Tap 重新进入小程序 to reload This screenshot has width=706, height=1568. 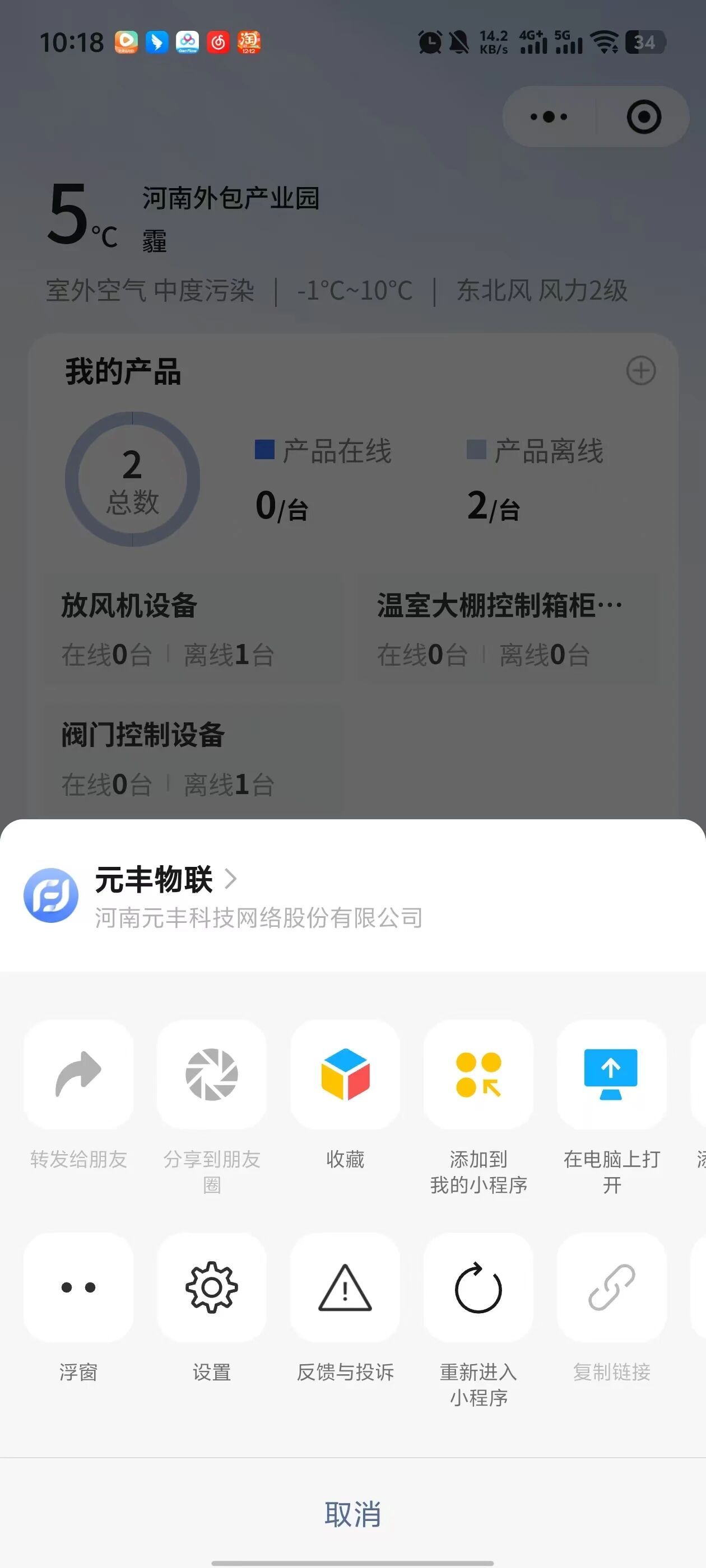click(479, 1287)
